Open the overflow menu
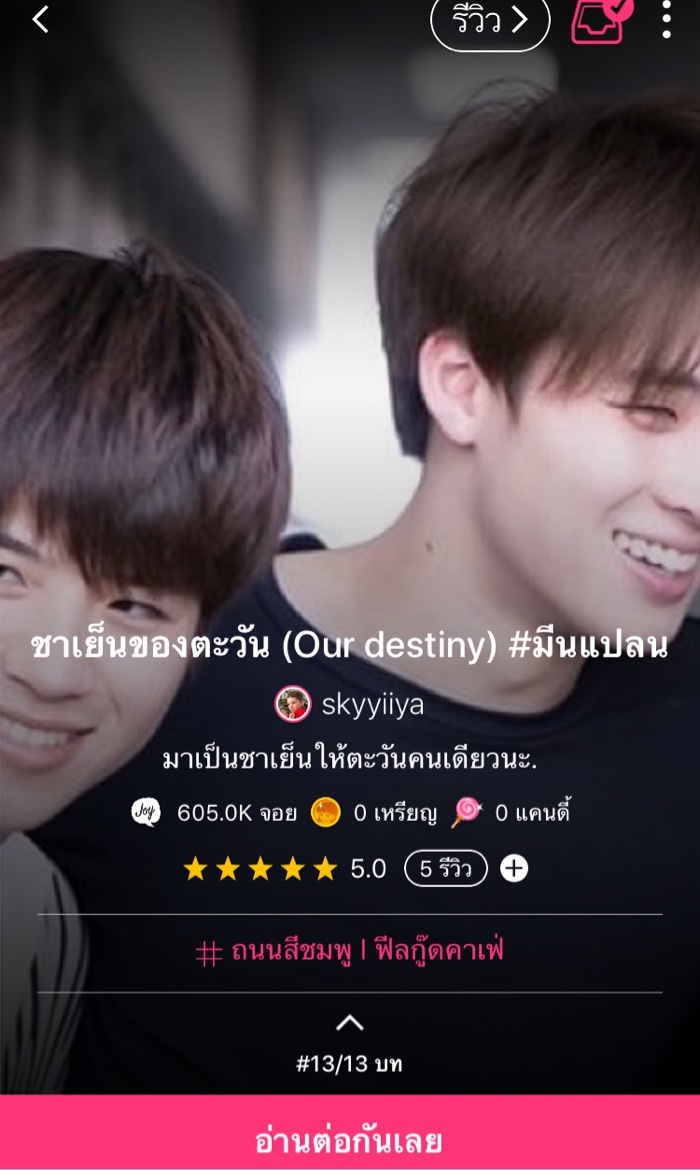 (x=666, y=20)
